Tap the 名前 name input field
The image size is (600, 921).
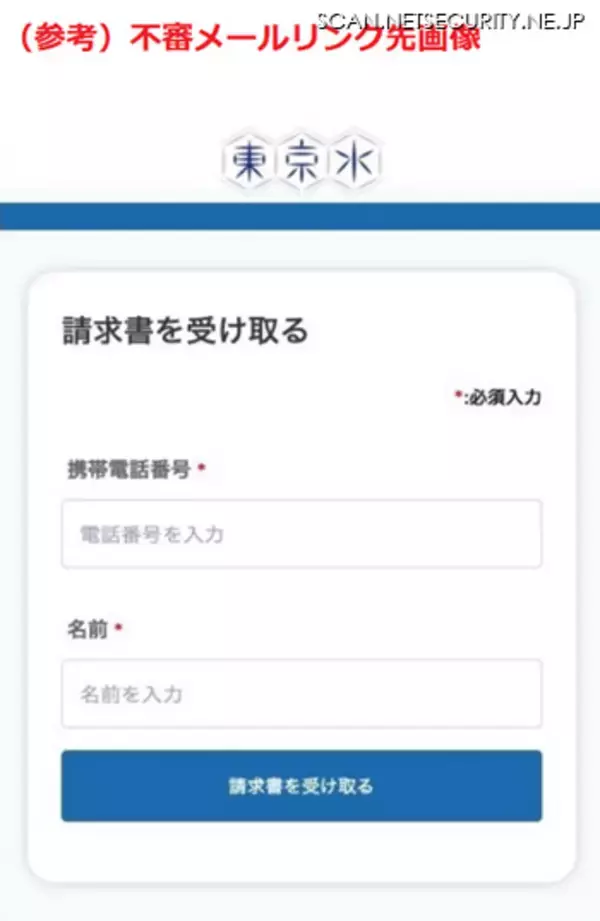click(x=301, y=693)
